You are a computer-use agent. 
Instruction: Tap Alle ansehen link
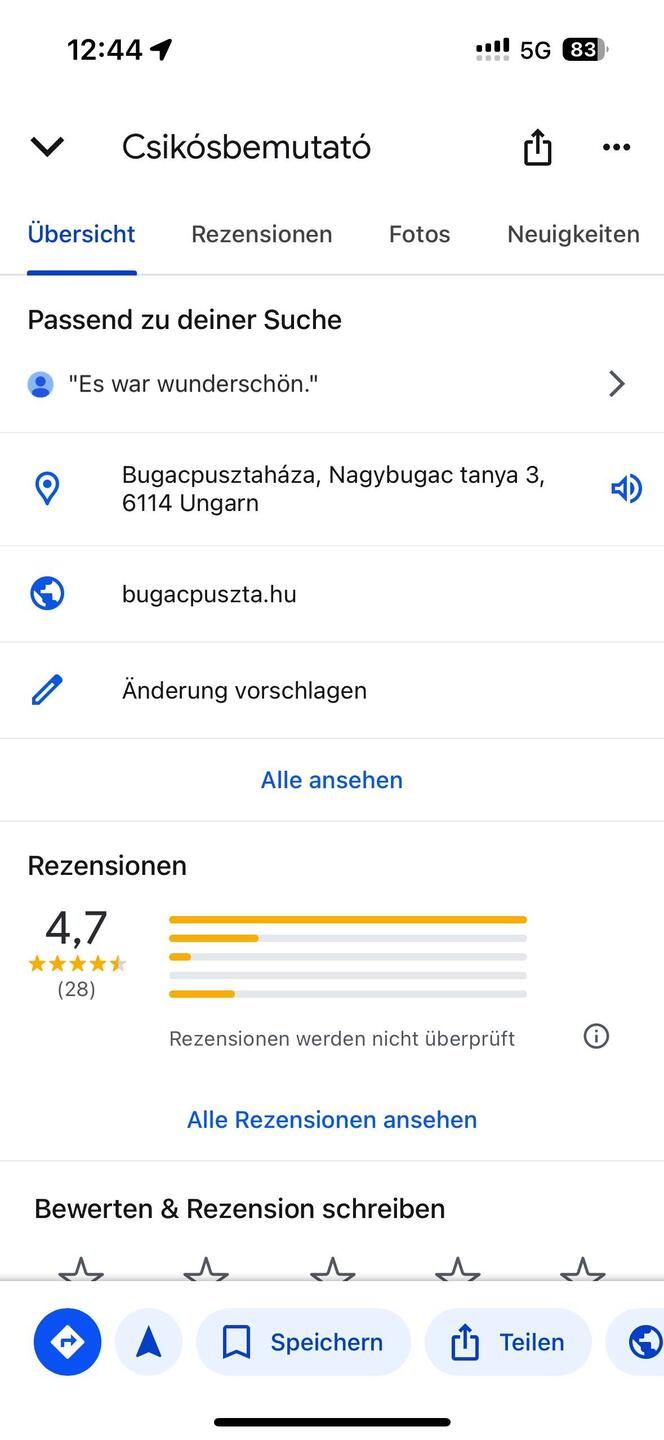pyautogui.click(x=332, y=780)
